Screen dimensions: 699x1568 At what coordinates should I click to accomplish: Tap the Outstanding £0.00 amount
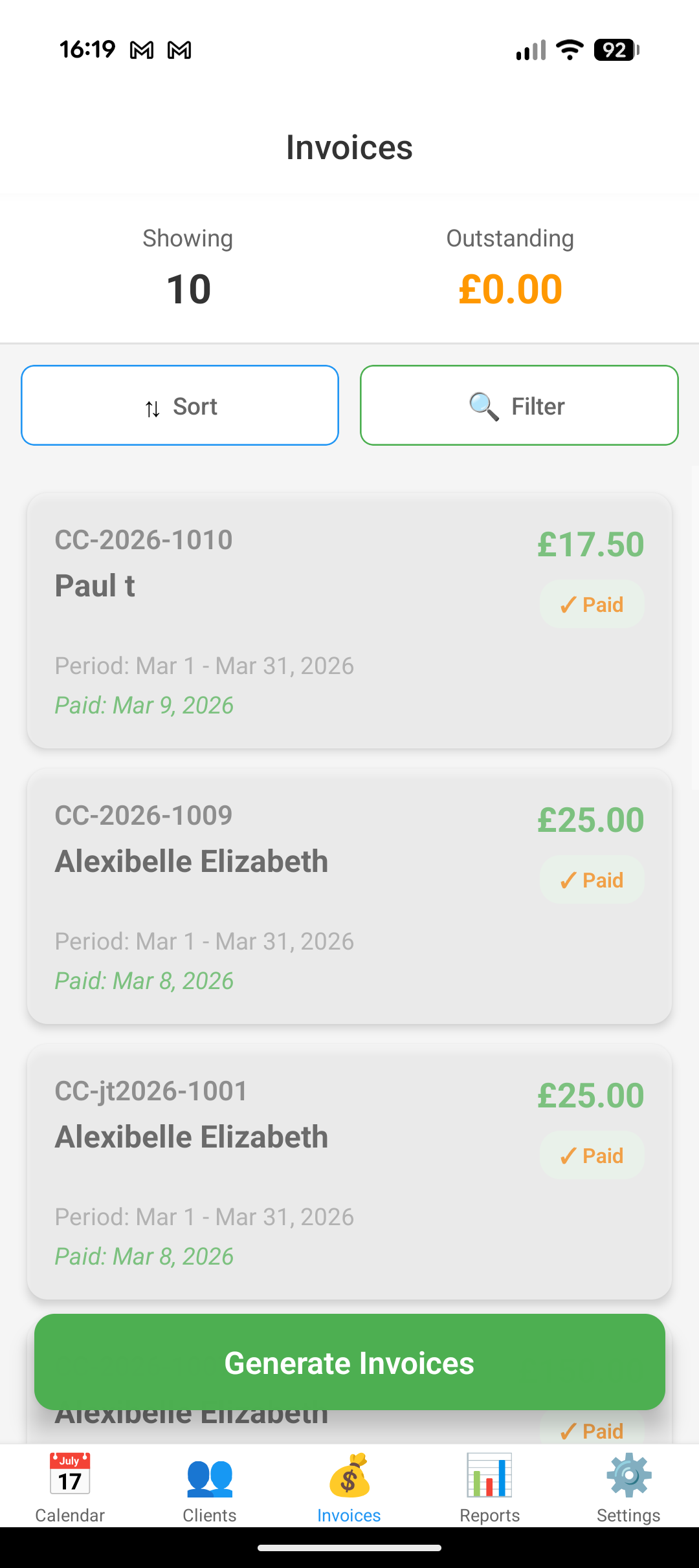[x=509, y=289]
